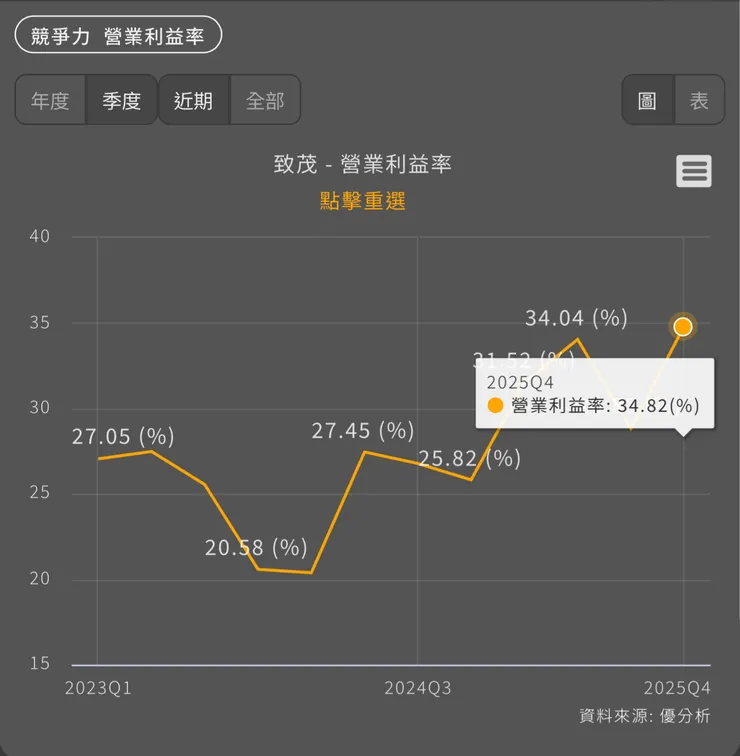Show 全部 full data range

tap(265, 100)
